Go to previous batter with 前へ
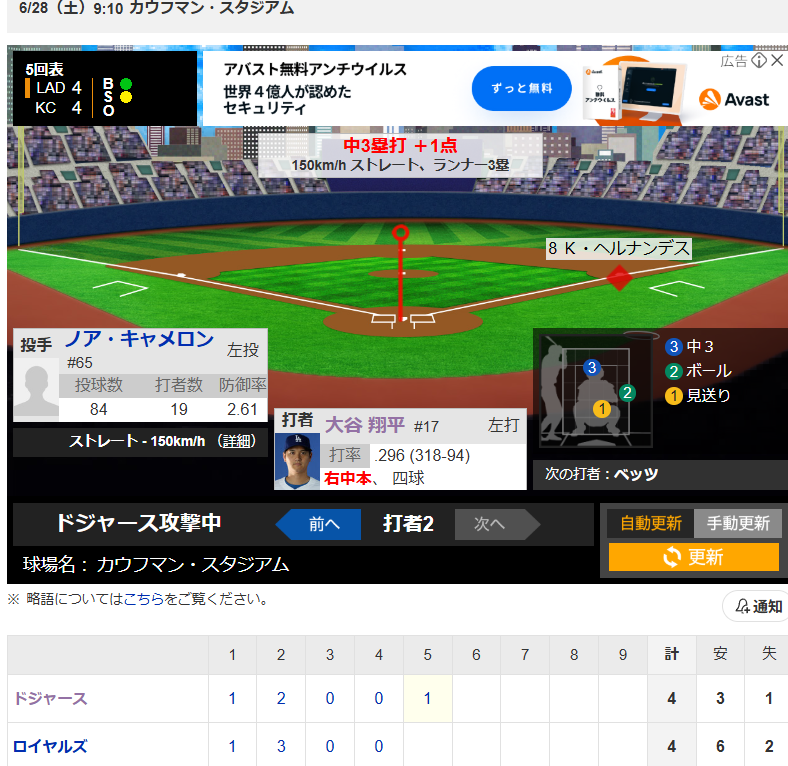 pos(318,524)
